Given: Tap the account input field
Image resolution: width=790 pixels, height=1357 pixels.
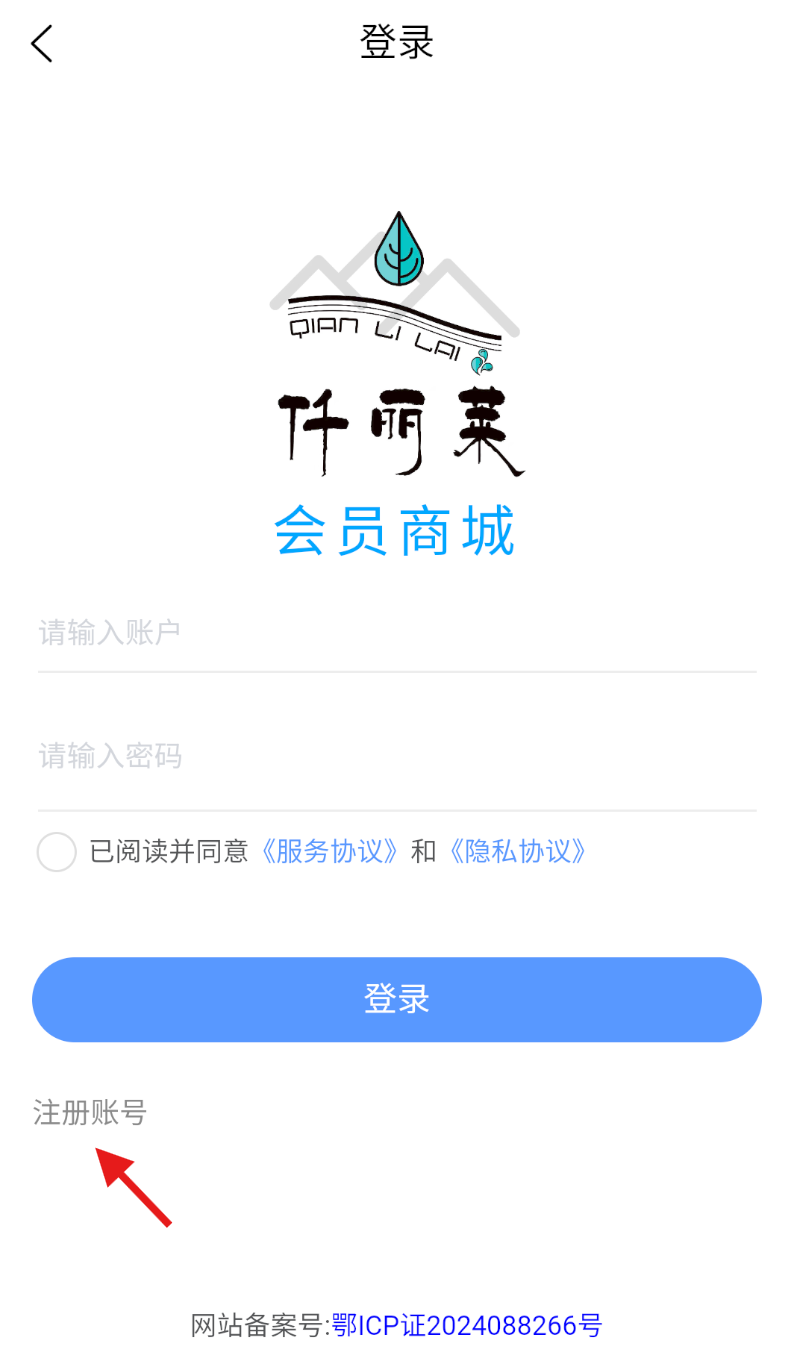Looking at the screenshot, I should pos(396,633).
